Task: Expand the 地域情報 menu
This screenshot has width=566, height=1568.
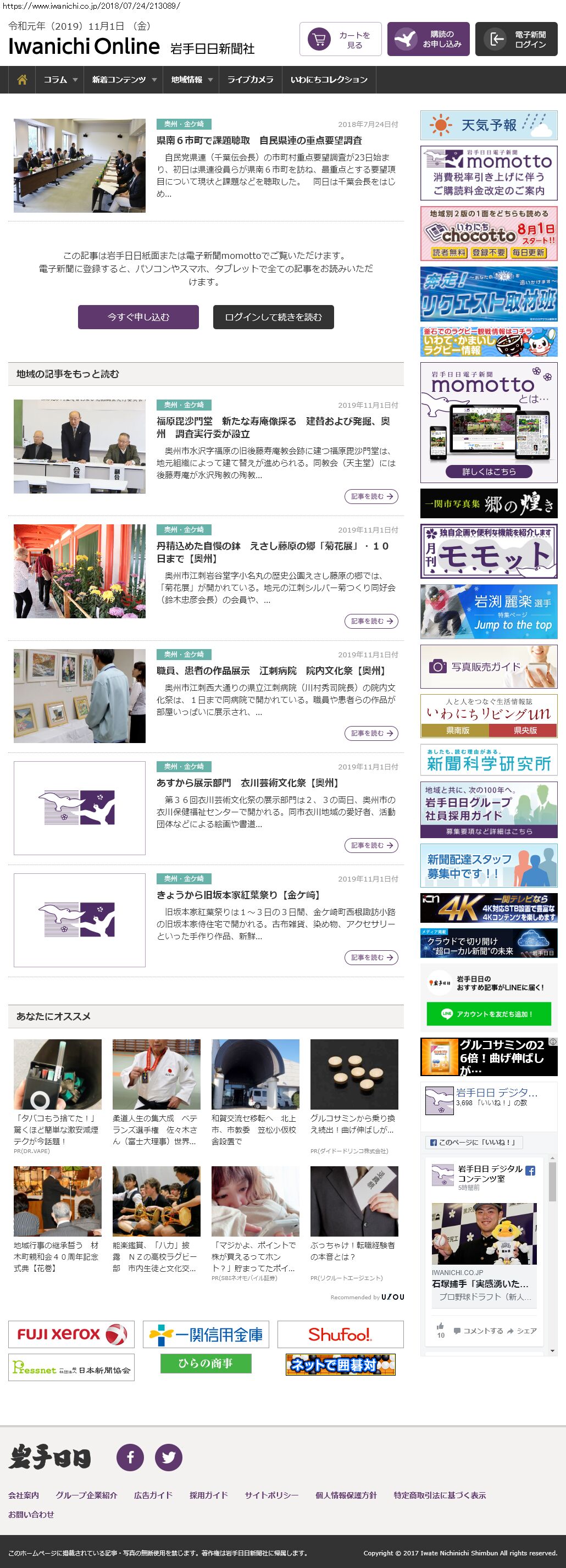Action: coord(191,80)
